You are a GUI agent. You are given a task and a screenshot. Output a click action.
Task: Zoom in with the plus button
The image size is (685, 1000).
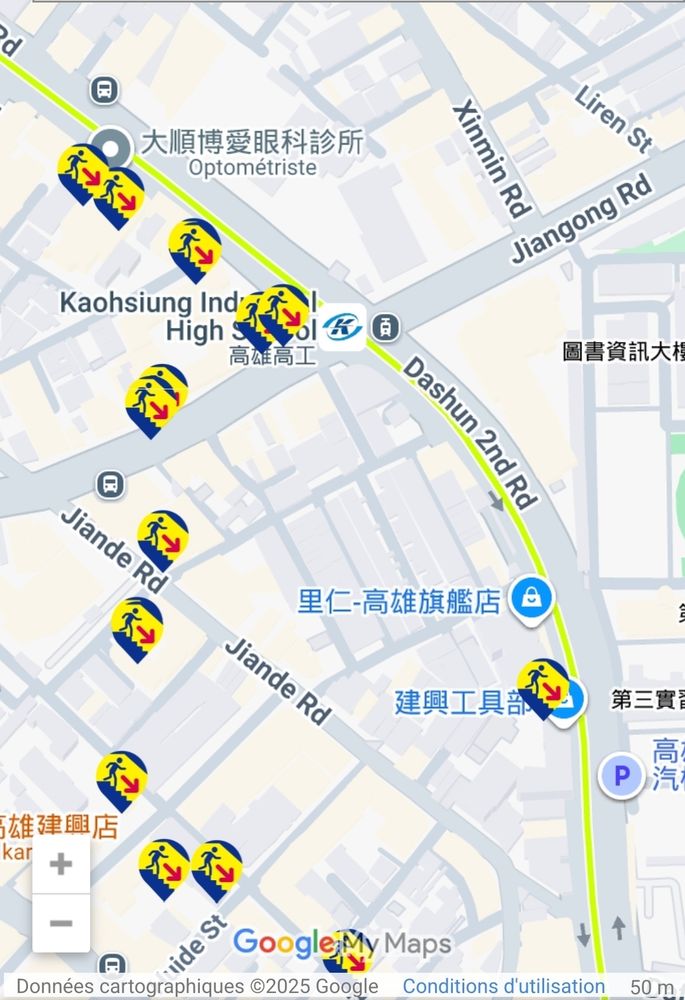(x=61, y=864)
